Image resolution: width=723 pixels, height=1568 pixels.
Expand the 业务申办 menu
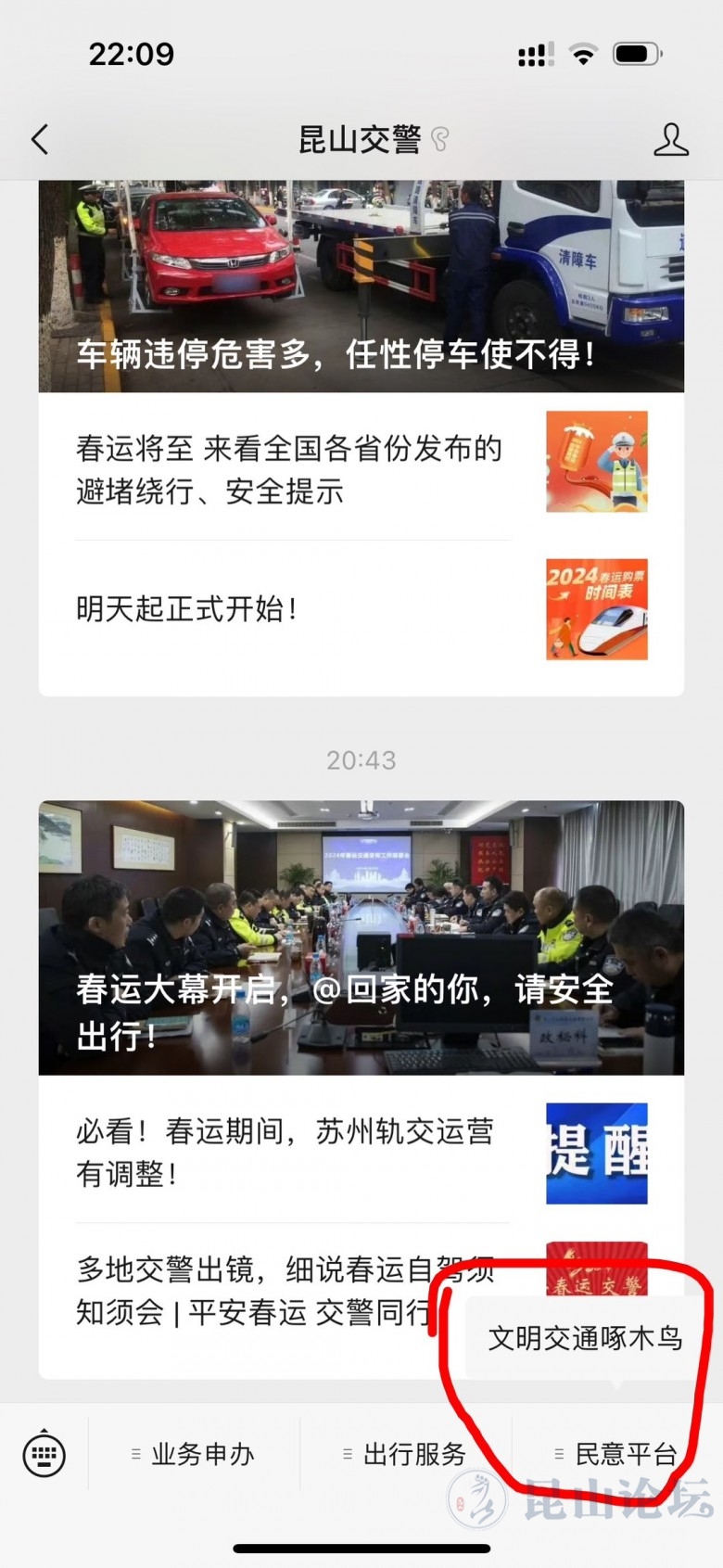point(195,1454)
